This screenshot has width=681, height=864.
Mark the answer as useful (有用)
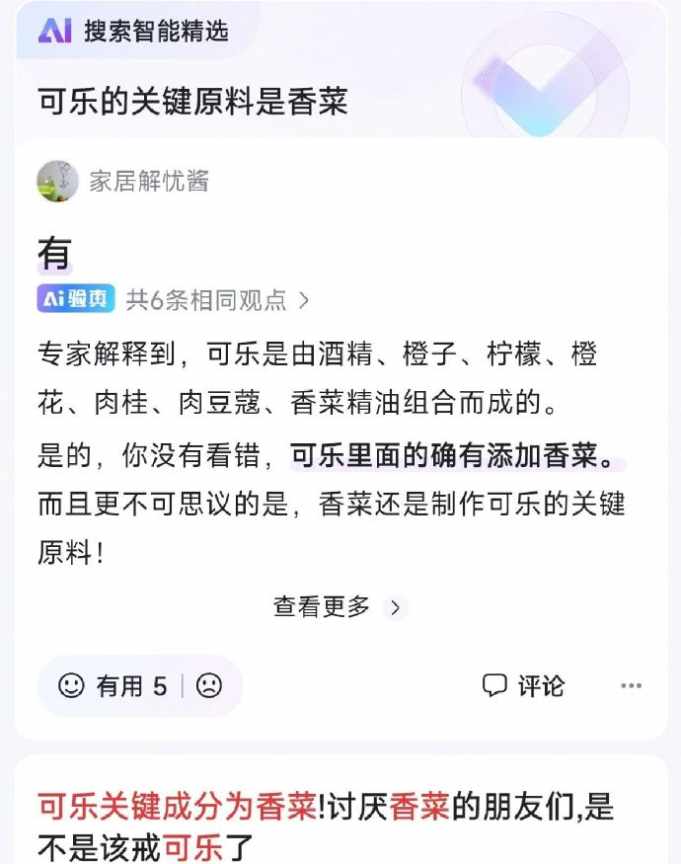[112, 686]
